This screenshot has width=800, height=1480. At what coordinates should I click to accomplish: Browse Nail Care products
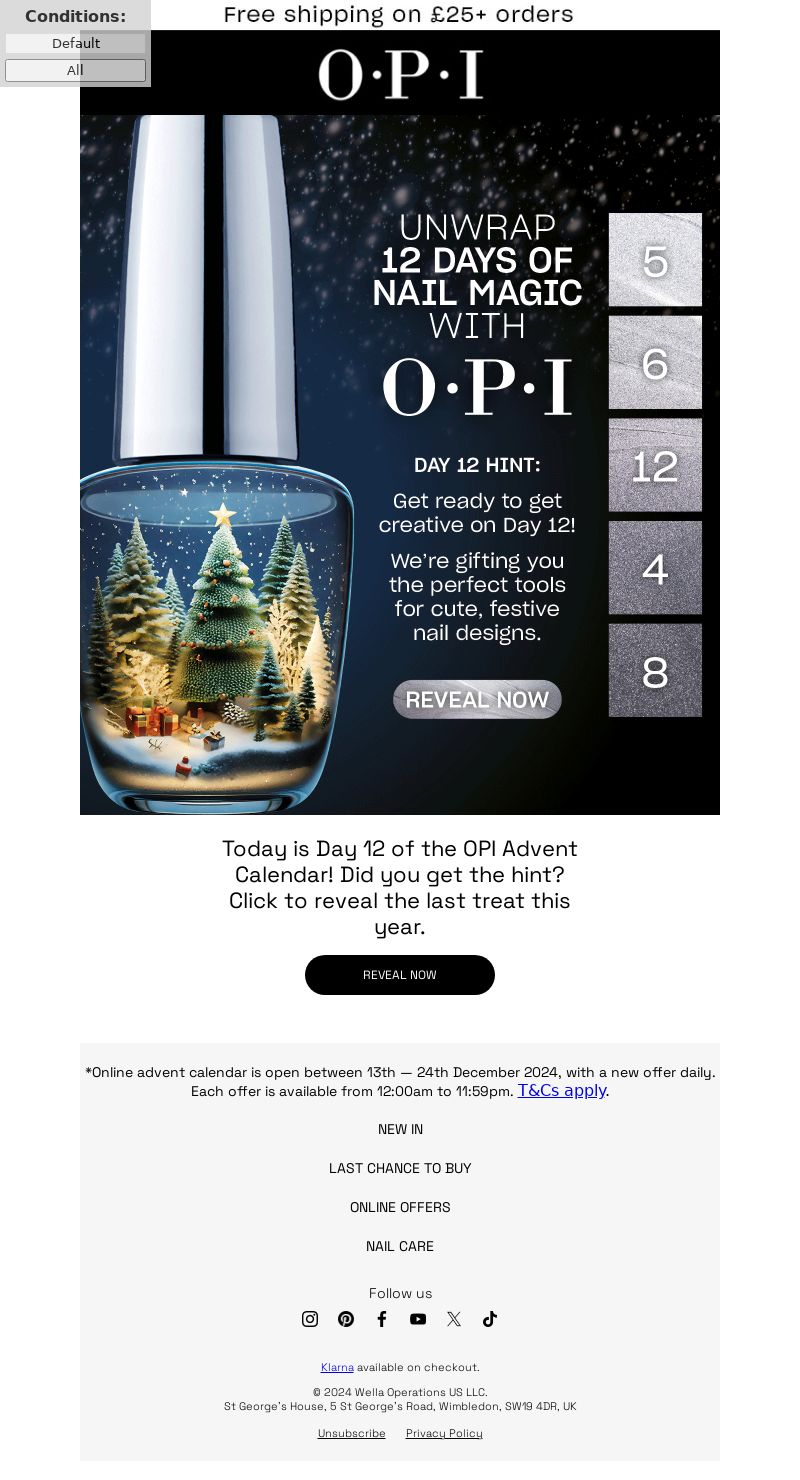point(400,1246)
